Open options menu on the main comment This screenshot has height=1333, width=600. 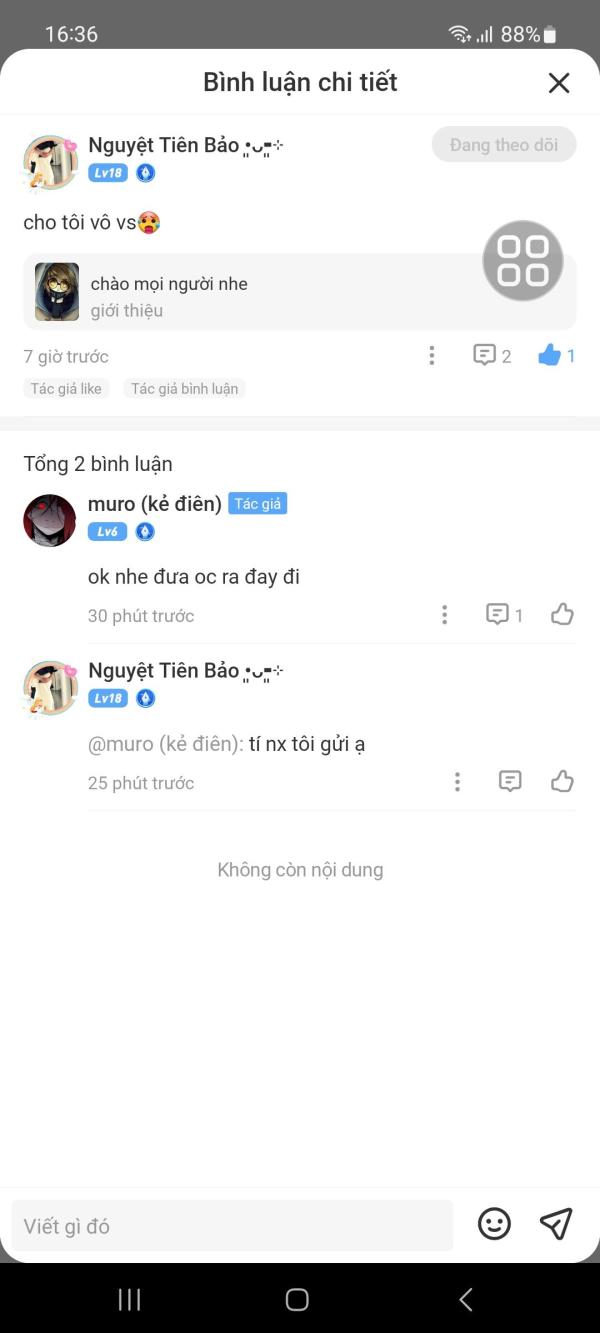pos(432,355)
